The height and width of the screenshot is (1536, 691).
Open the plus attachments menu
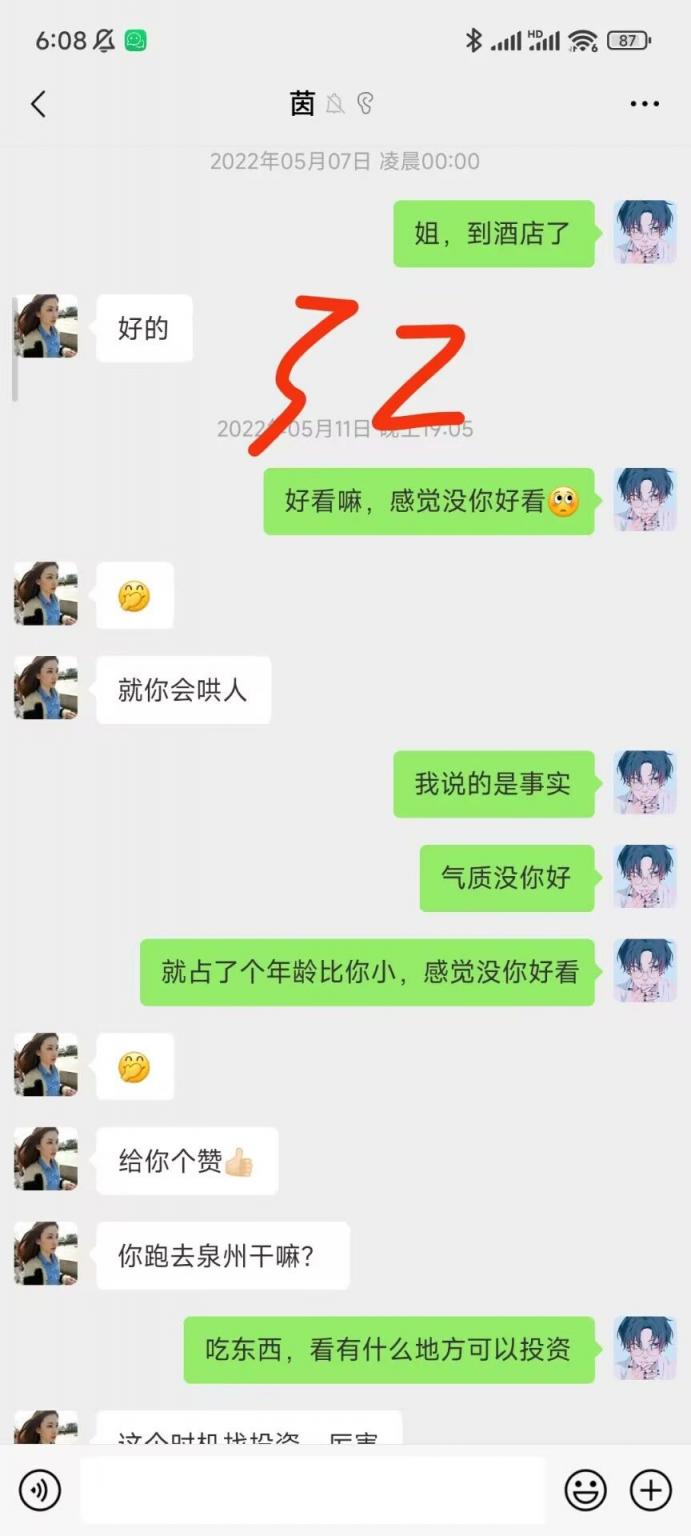(650, 1490)
